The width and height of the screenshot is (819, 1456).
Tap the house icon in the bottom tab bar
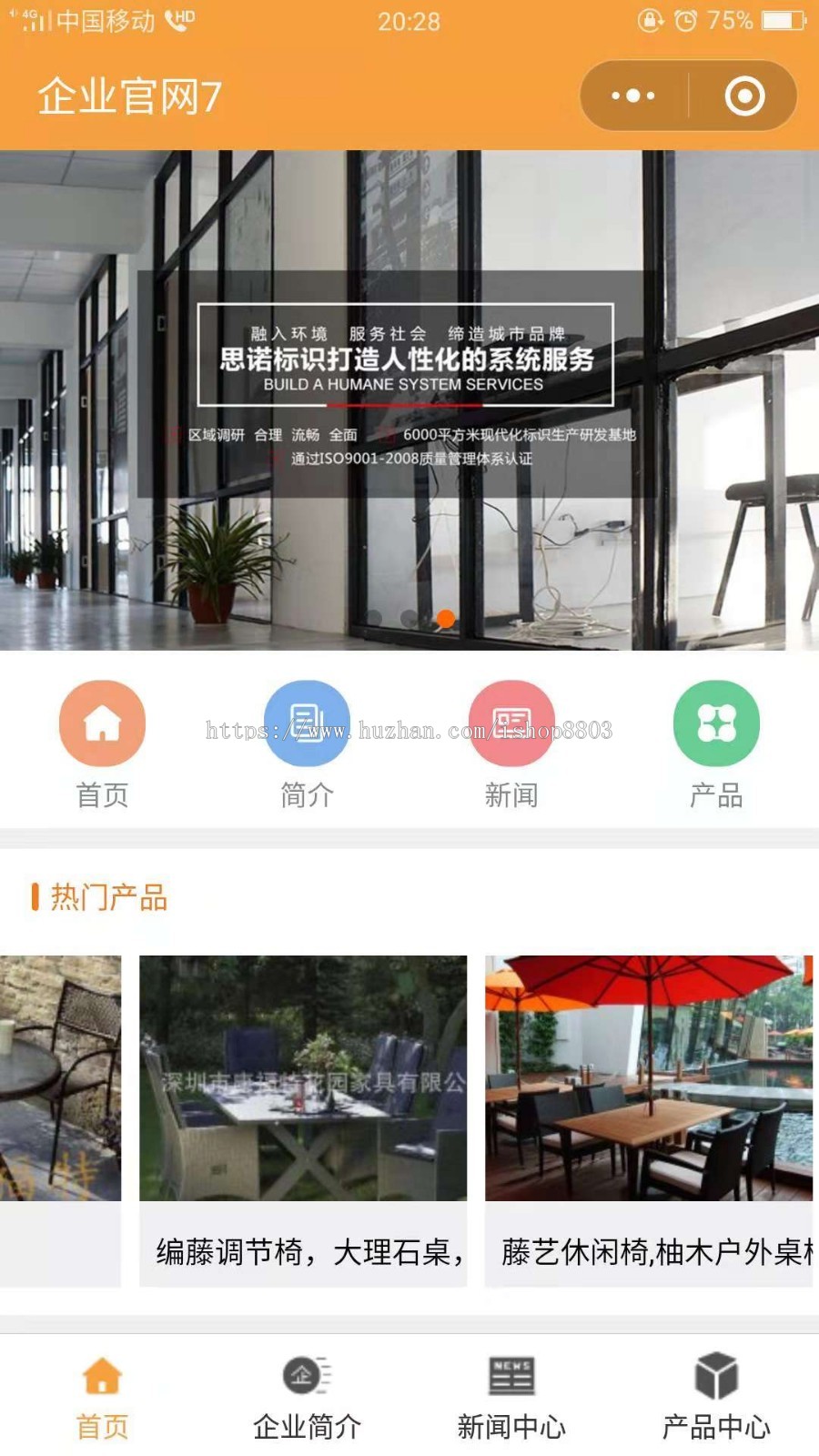coord(102,1376)
